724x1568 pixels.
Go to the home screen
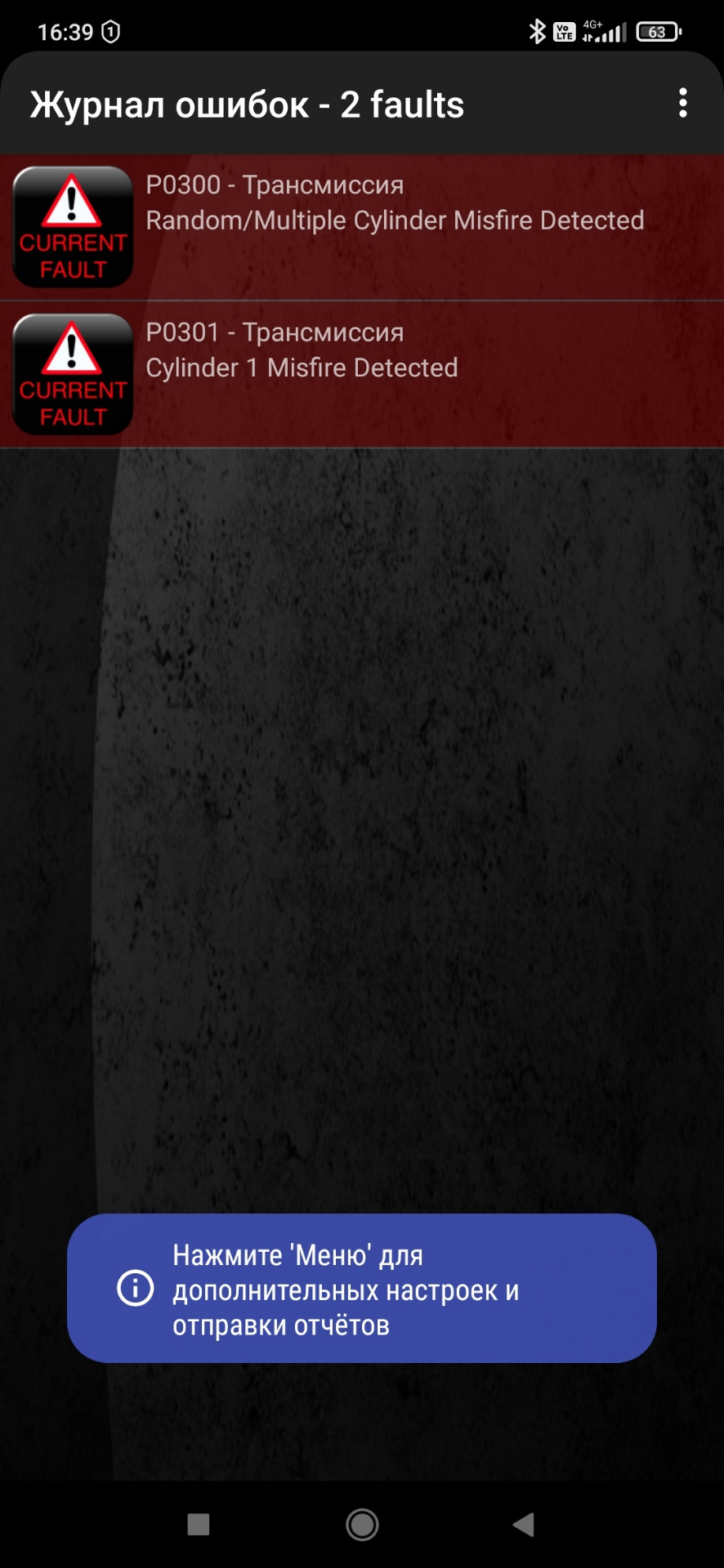[362, 1524]
